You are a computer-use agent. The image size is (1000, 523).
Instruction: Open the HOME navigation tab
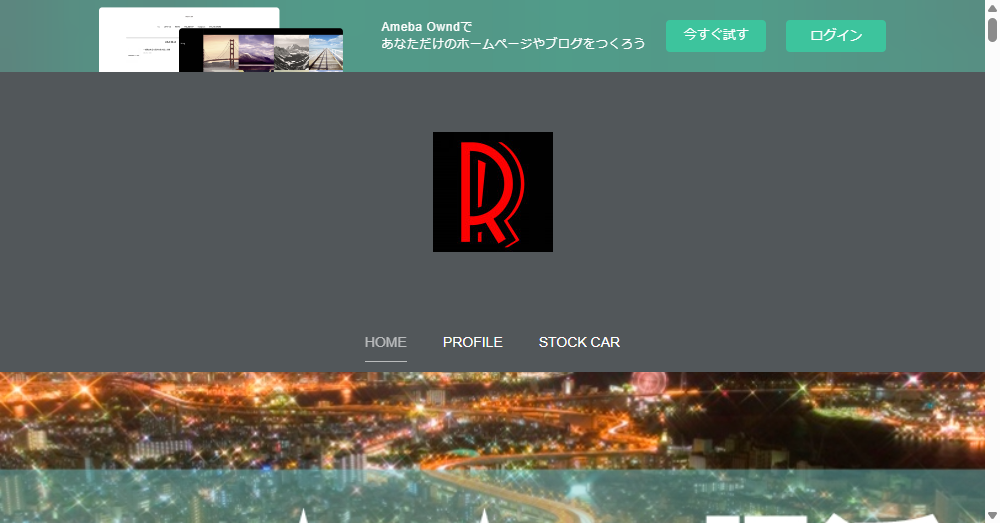[x=385, y=342]
